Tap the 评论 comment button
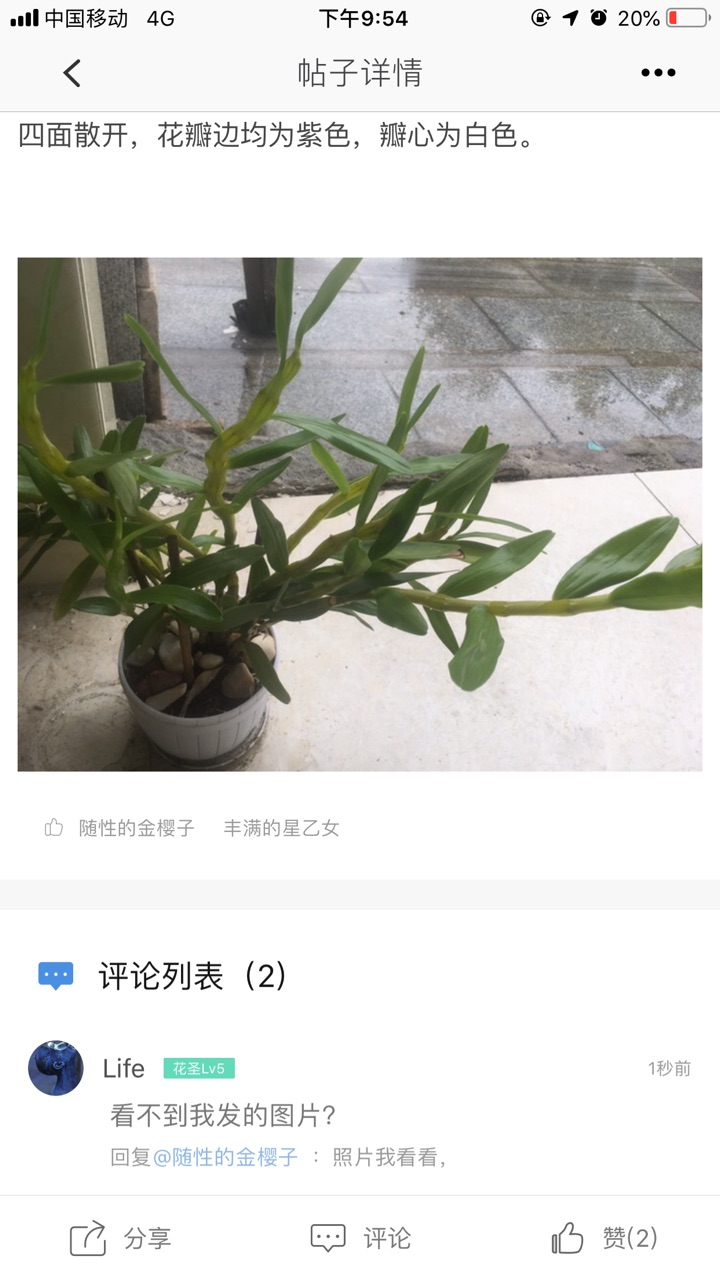This screenshot has height=1280, width=720. click(360, 1238)
